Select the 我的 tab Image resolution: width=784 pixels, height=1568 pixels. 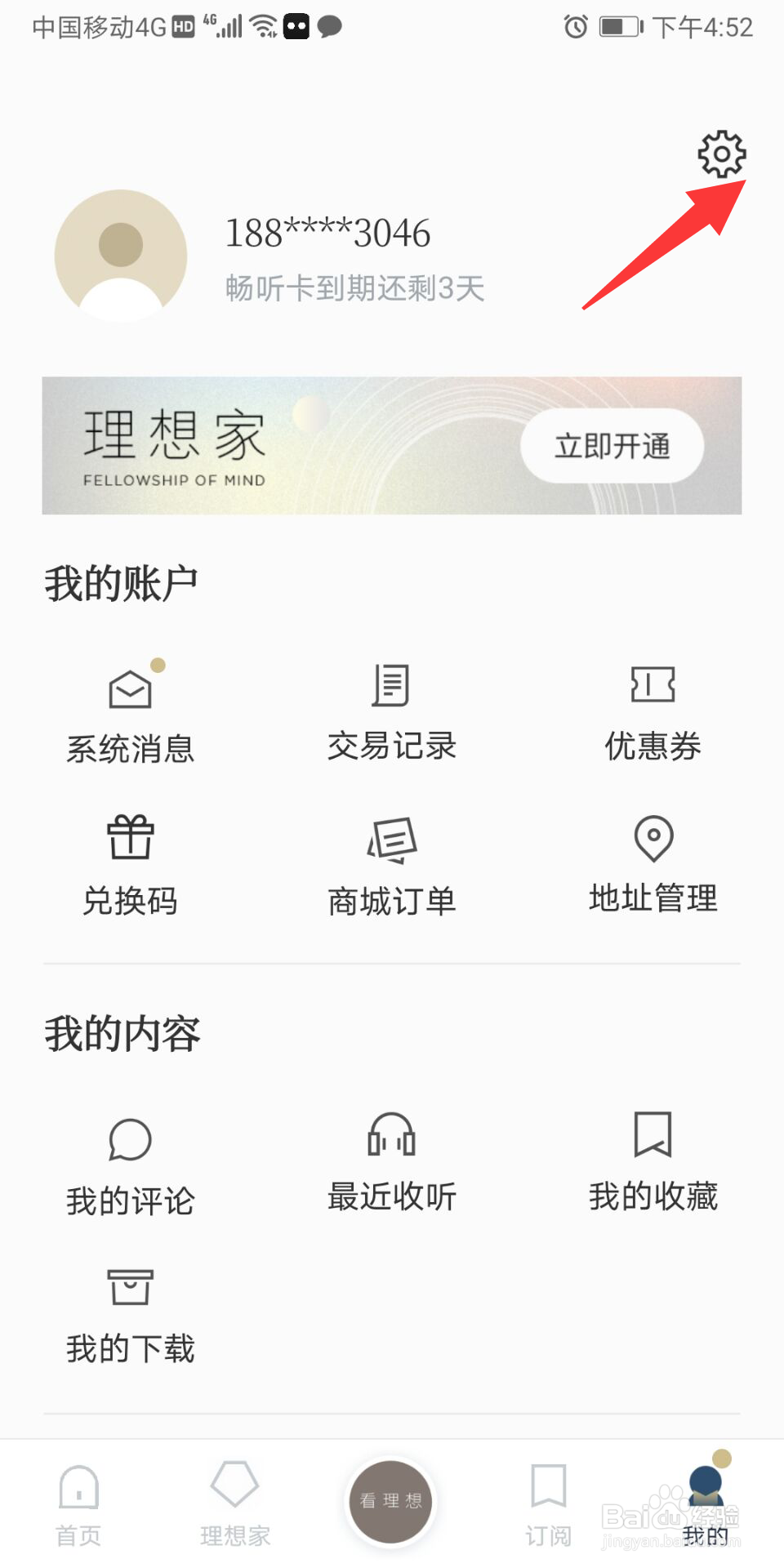pos(705,1504)
